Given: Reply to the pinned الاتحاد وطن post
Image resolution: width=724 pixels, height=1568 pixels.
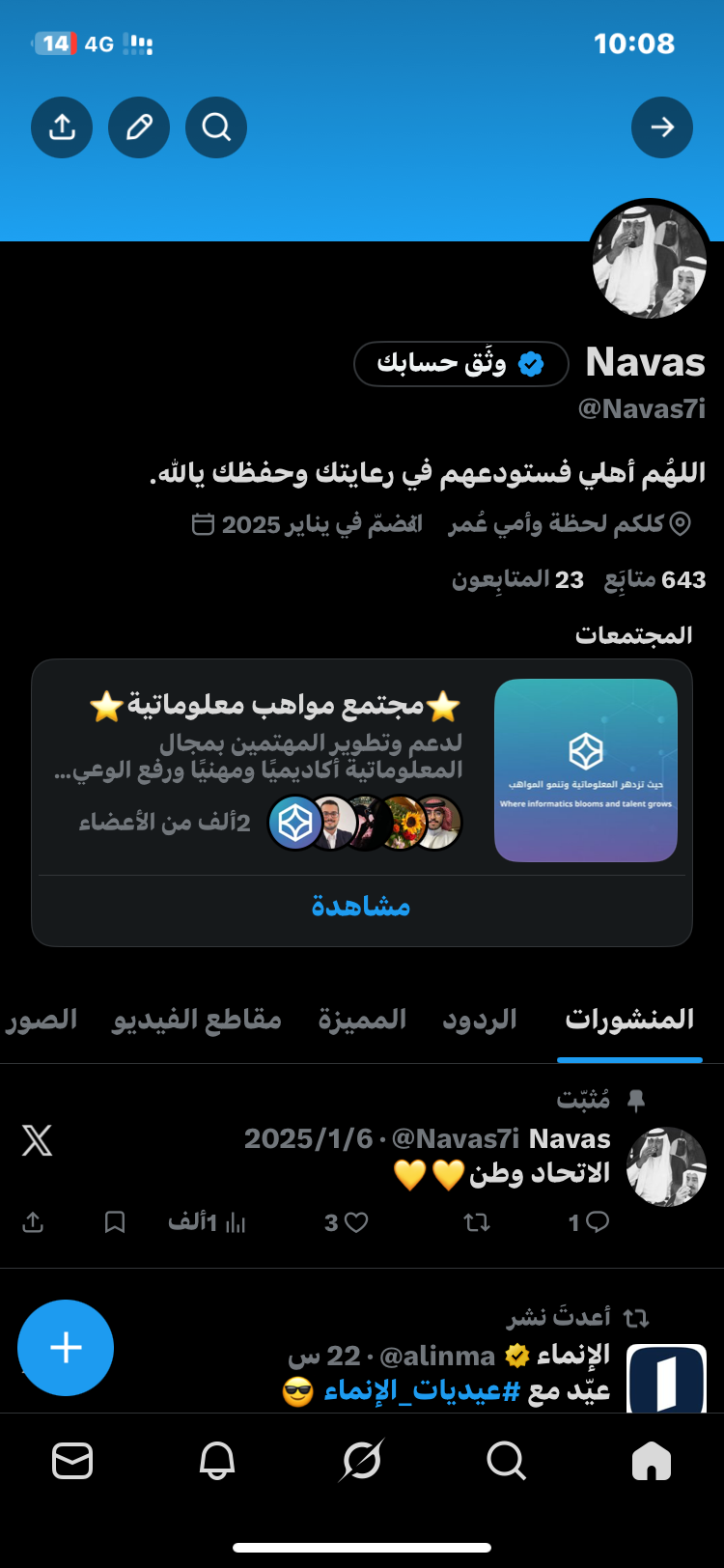Looking at the screenshot, I should coord(597,1222).
